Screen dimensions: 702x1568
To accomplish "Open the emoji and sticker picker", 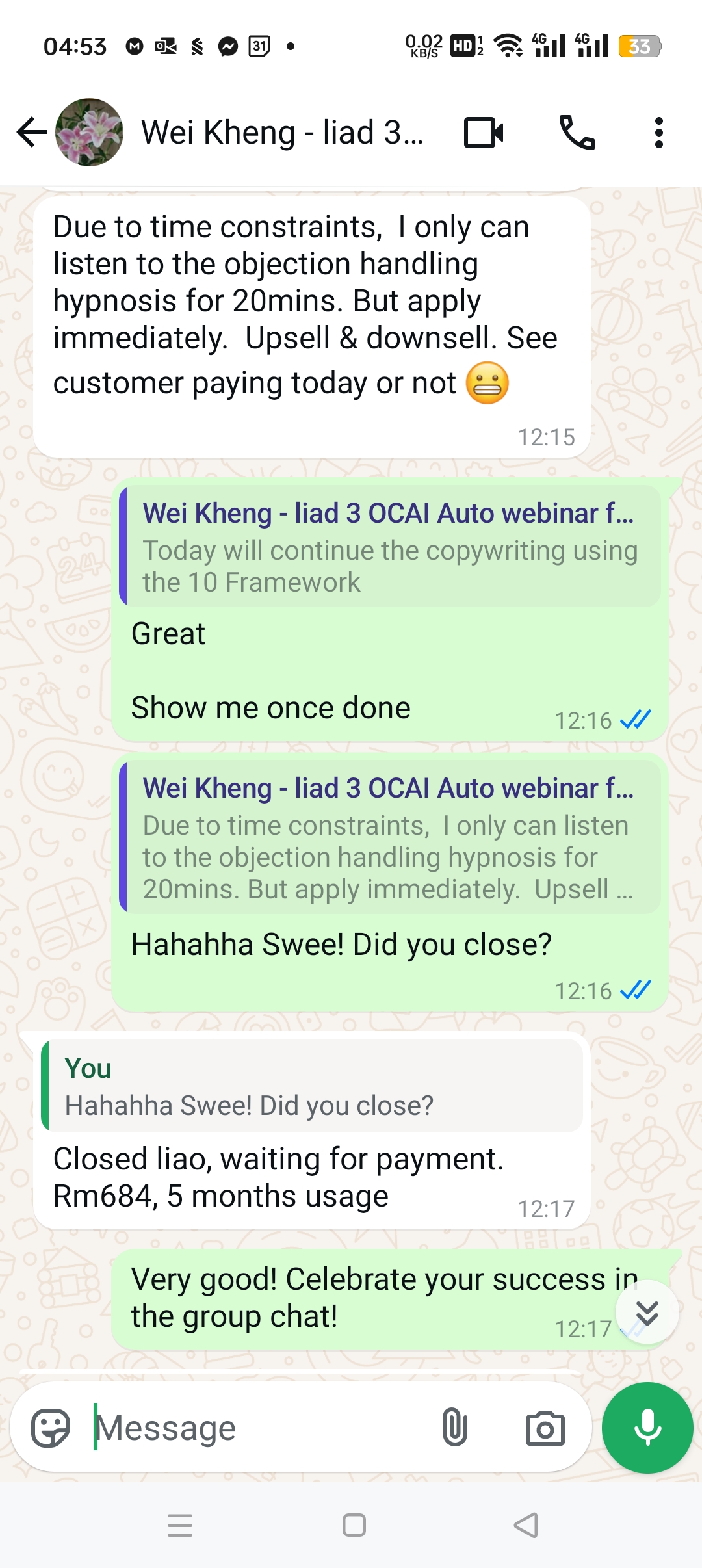I will 51,1428.
